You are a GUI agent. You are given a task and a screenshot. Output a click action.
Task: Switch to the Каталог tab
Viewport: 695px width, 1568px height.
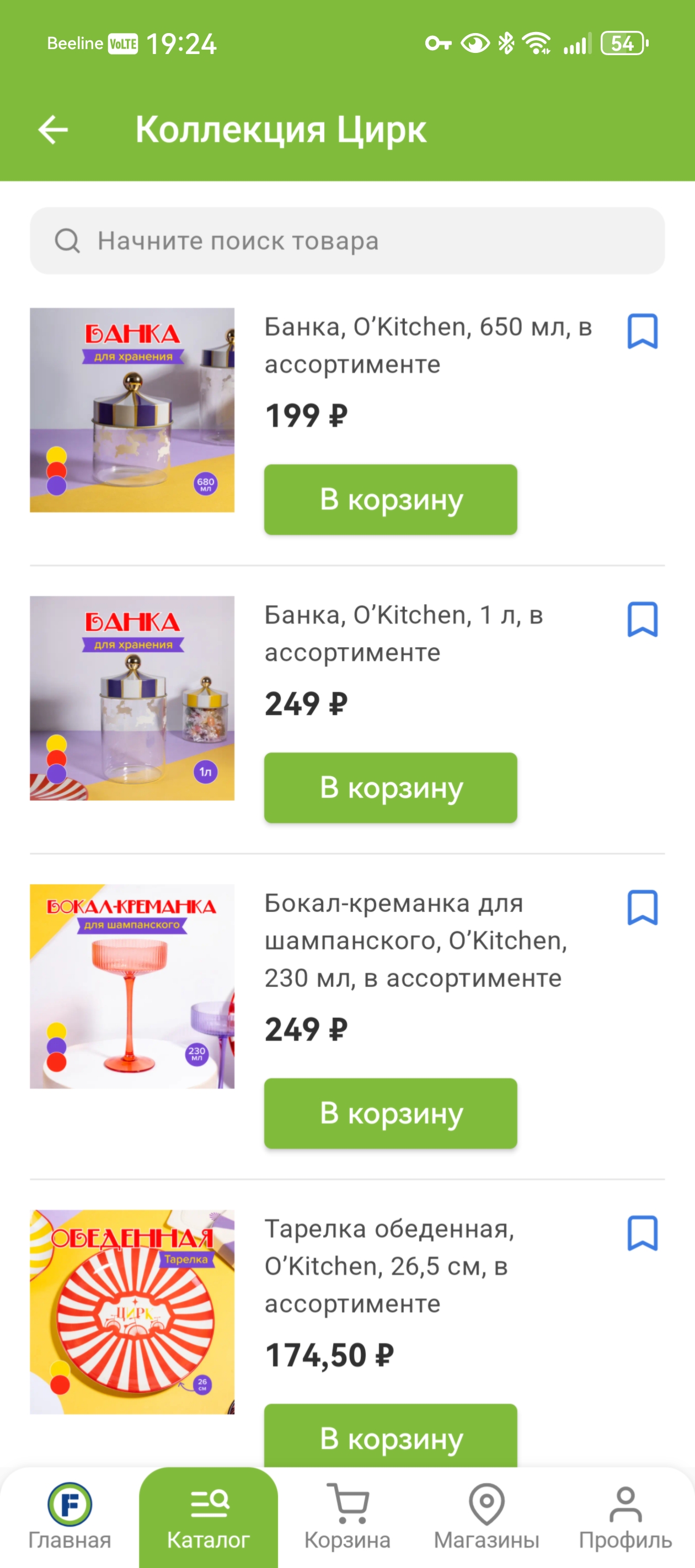pos(209,1516)
